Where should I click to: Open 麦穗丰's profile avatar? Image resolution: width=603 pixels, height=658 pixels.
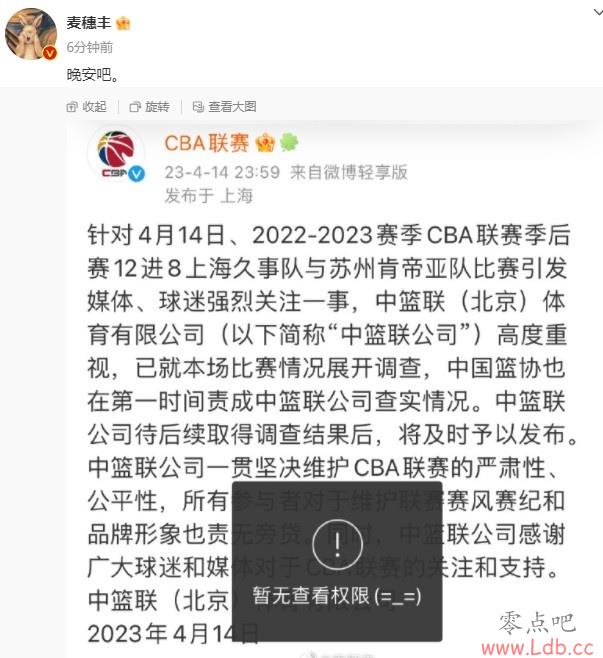click(30, 35)
